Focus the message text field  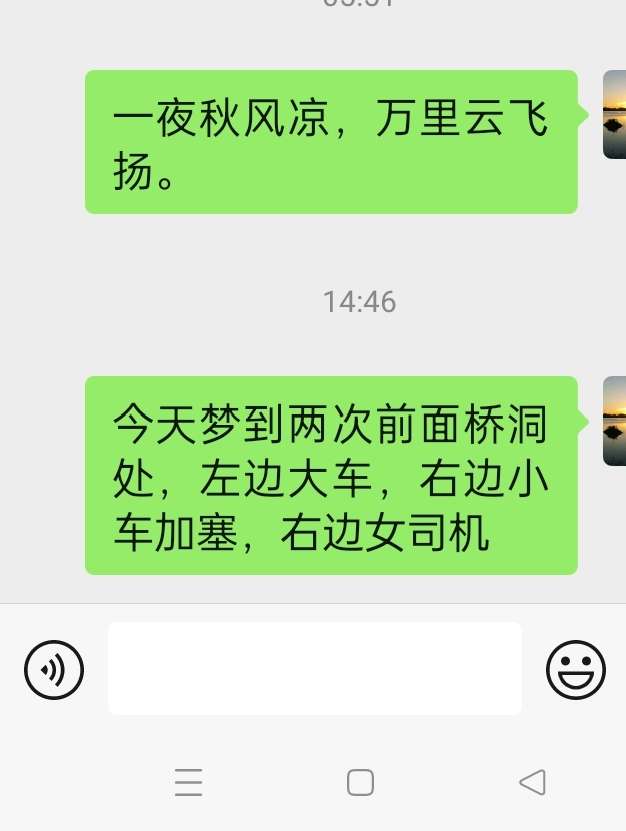point(314,668)
